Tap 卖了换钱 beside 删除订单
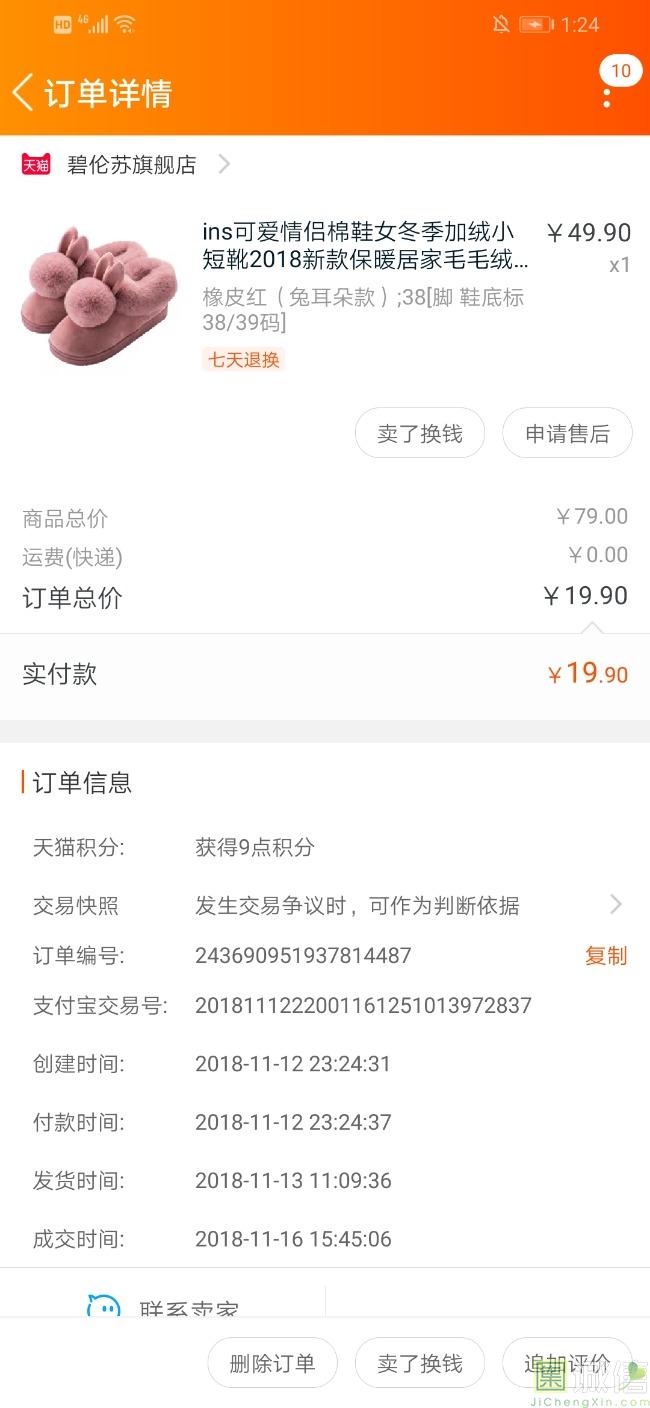The image size is (650, 1408). tap(420, 1363)
